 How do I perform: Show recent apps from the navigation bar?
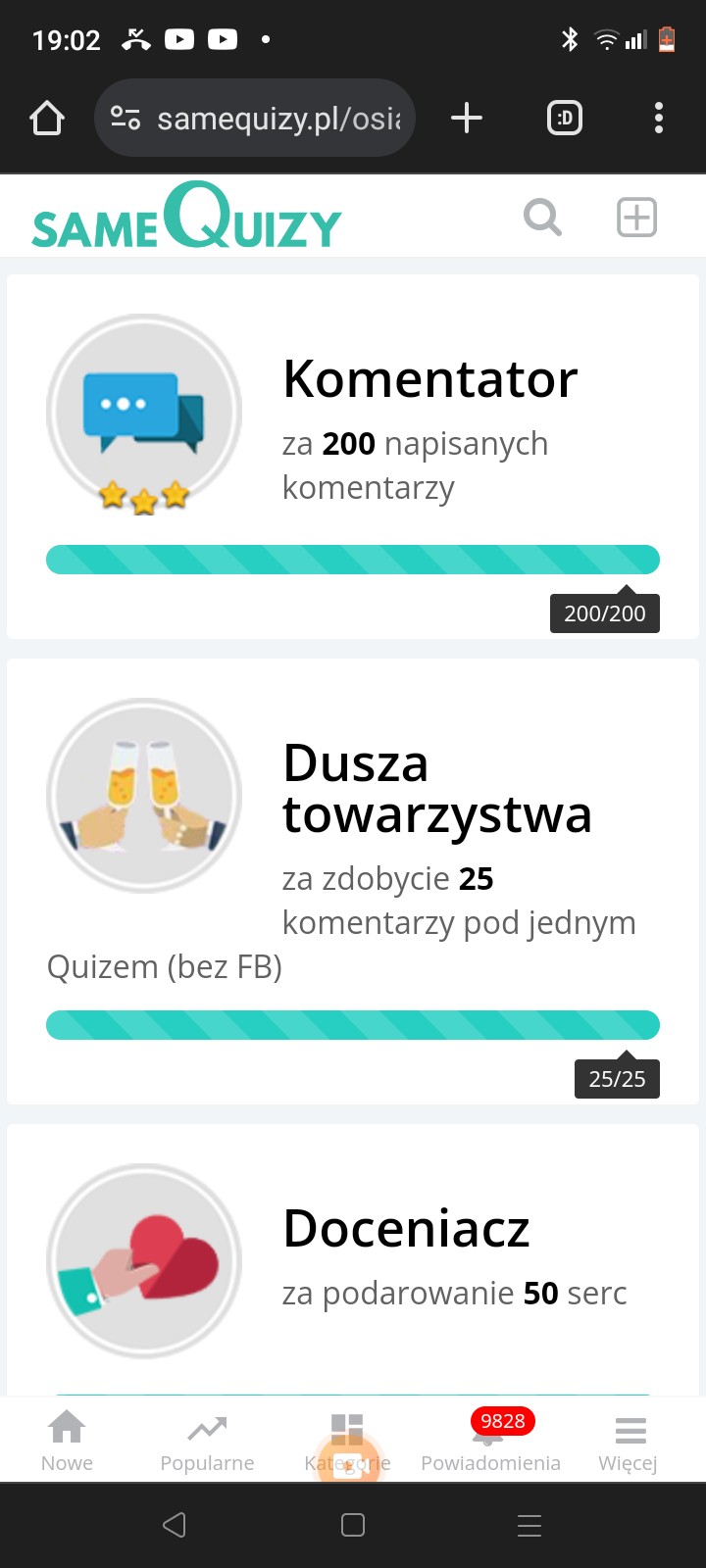529,1525
